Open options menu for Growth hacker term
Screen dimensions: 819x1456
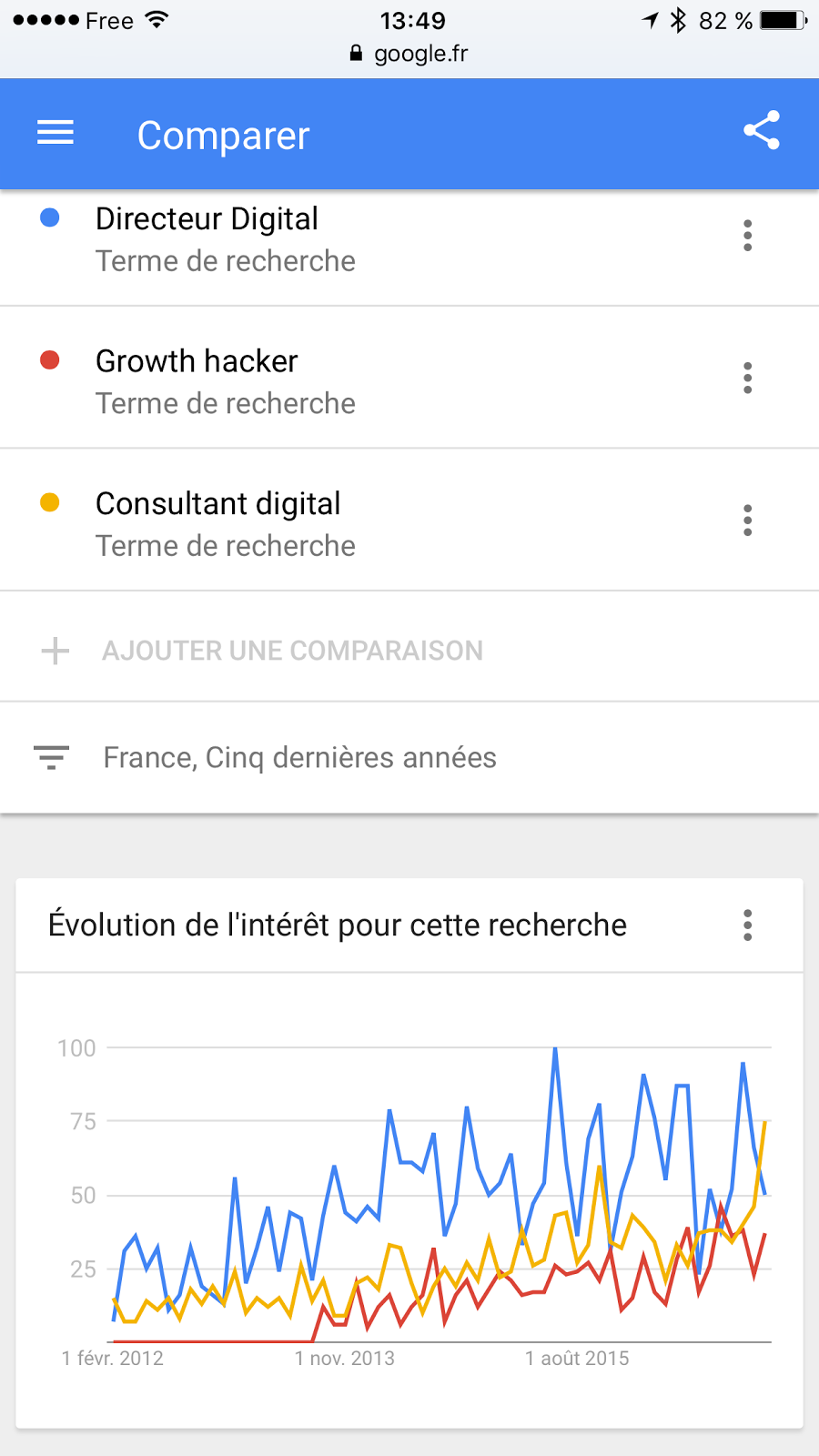pos(747,379)
